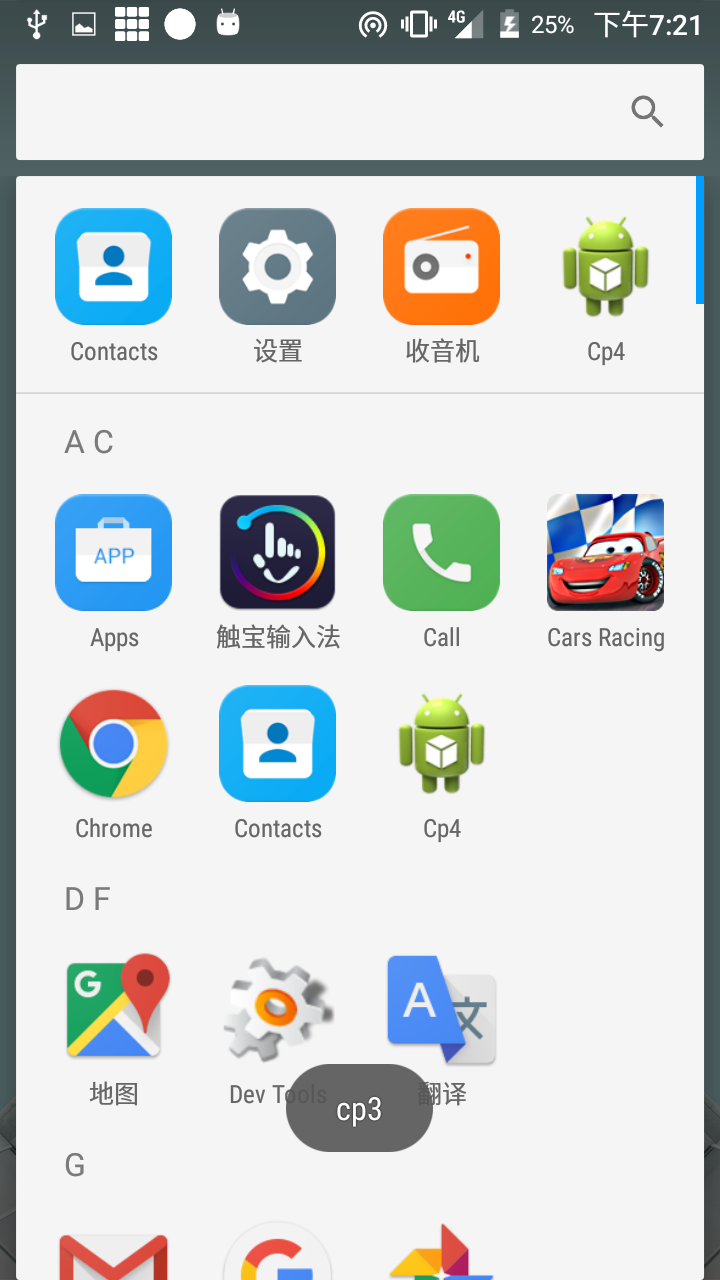Open the 收音机 radio app

point(441,267)
